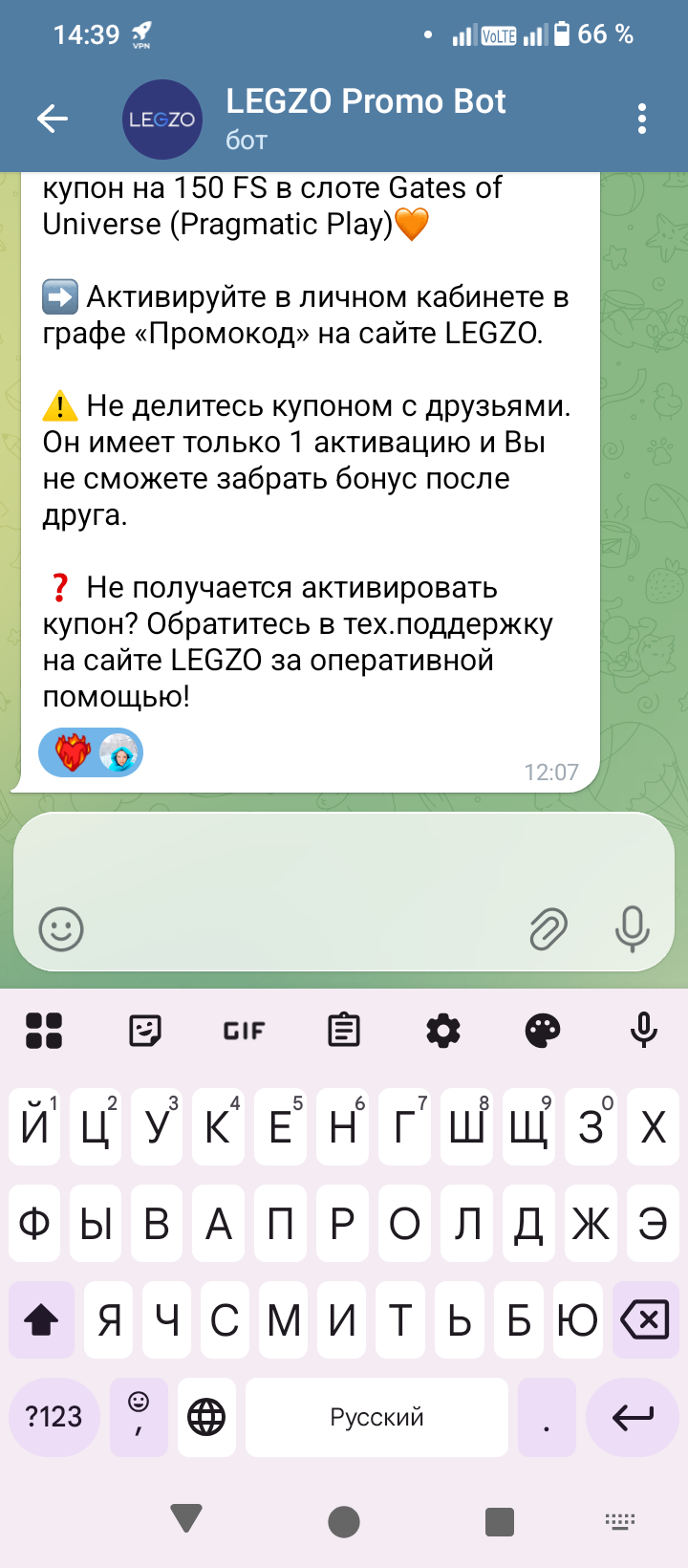Open the chat overflow menu

click(642, 119)
